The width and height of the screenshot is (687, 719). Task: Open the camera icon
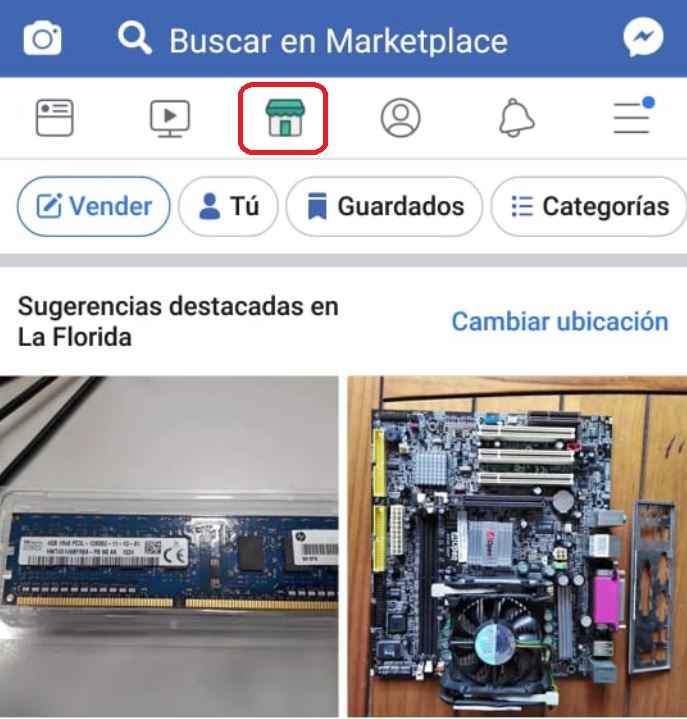pyautogui.click(x=42, y=40)
